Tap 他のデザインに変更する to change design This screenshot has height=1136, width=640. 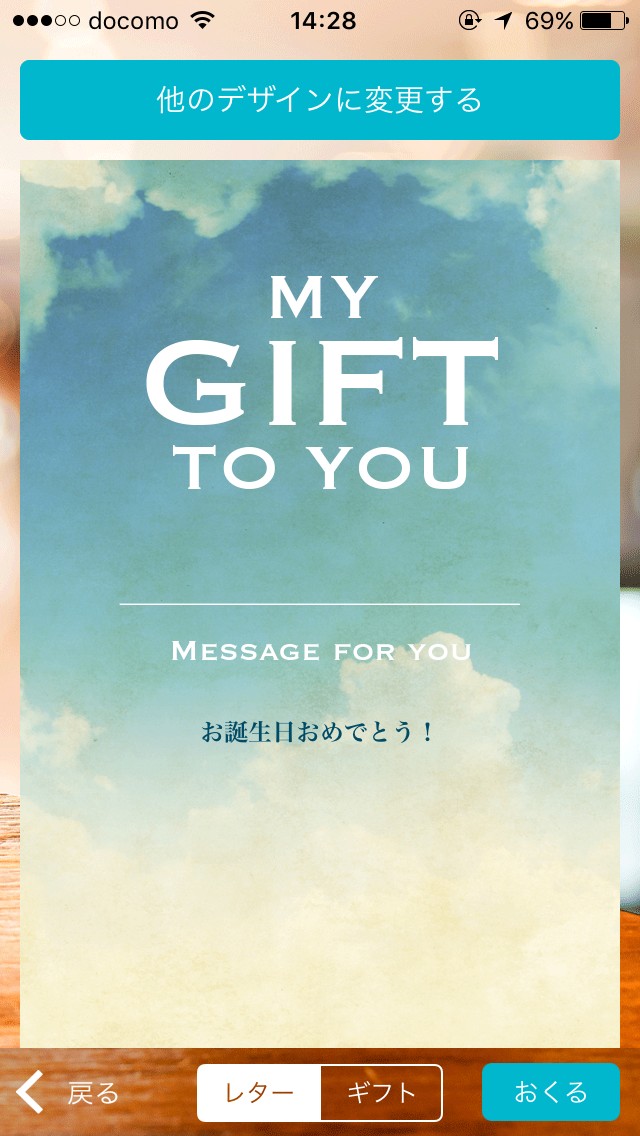click(x=320, y=100)
